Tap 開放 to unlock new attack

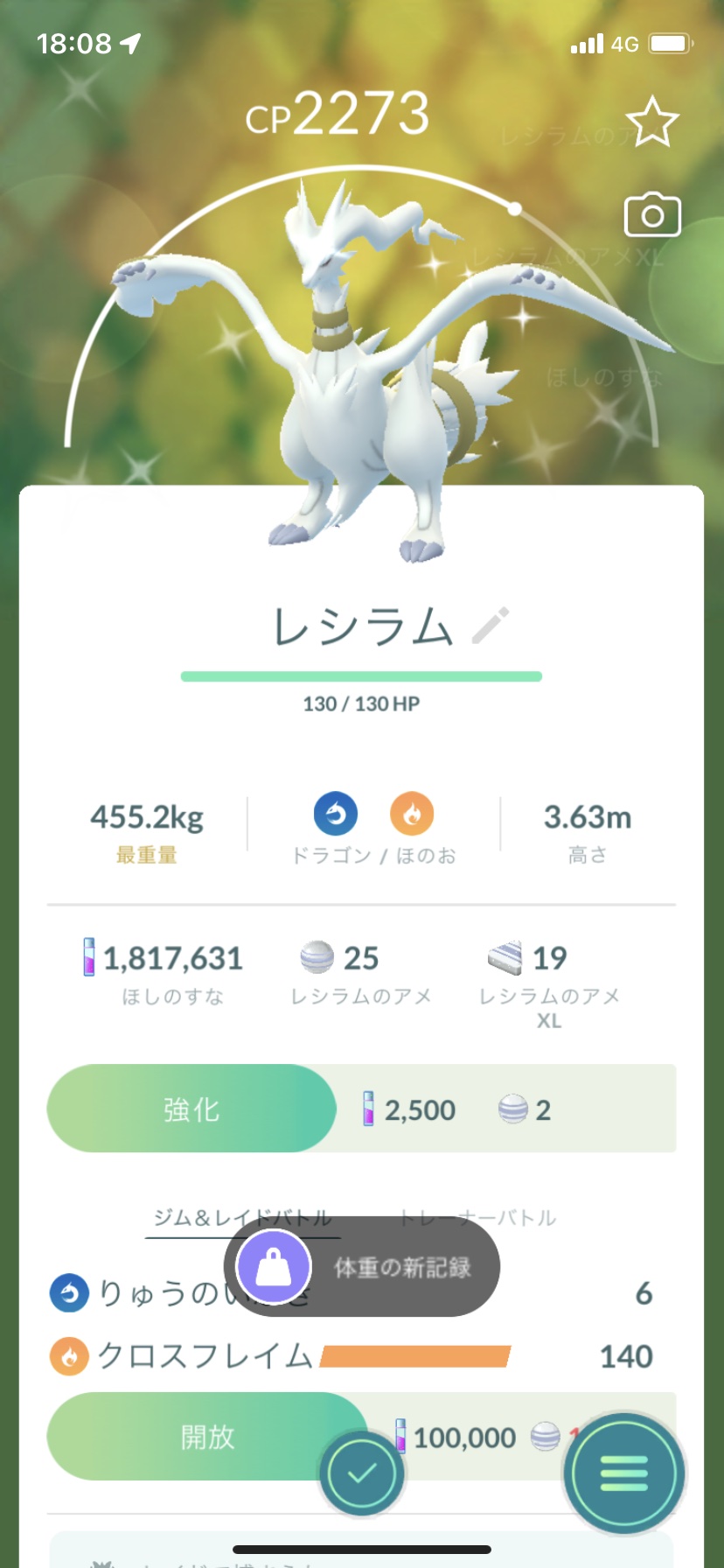click(x=207, y=1437)
